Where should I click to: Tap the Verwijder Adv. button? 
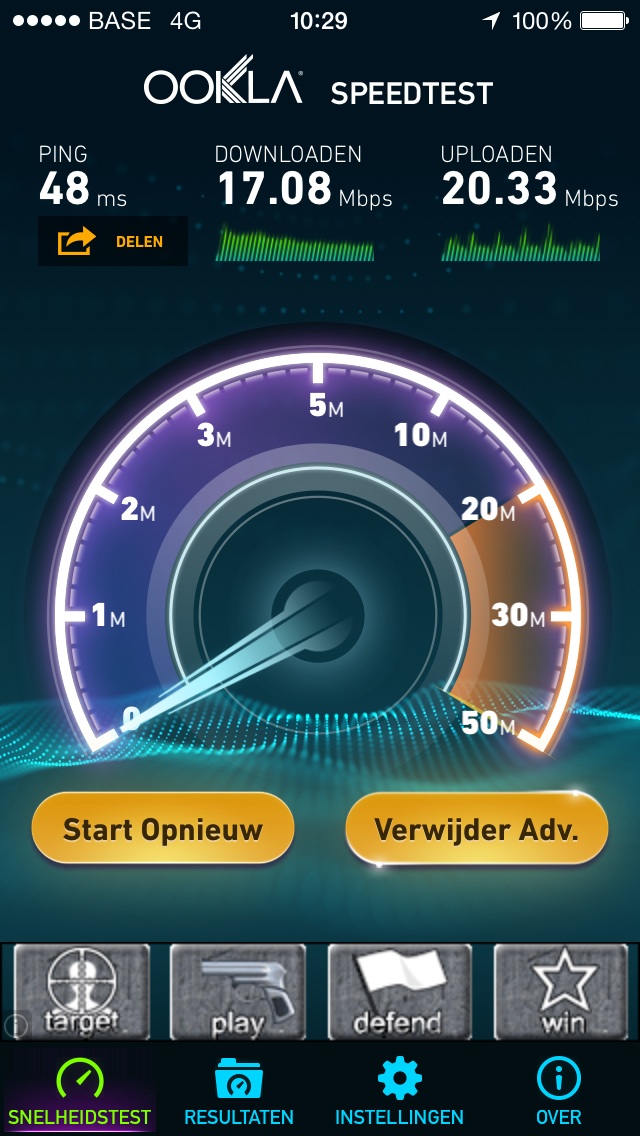pos(476,828)
